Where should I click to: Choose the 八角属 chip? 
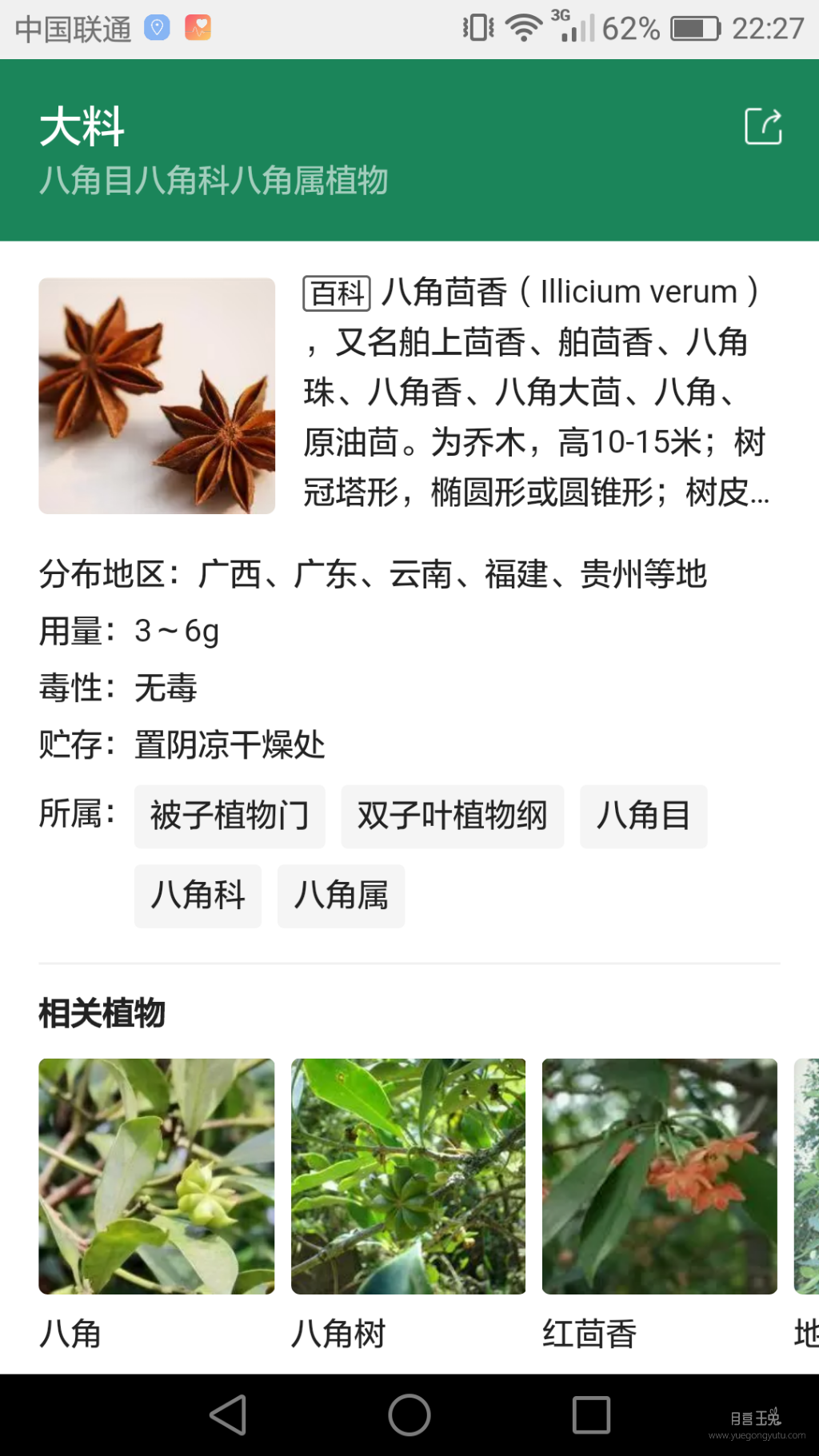[x=341, y=896]
